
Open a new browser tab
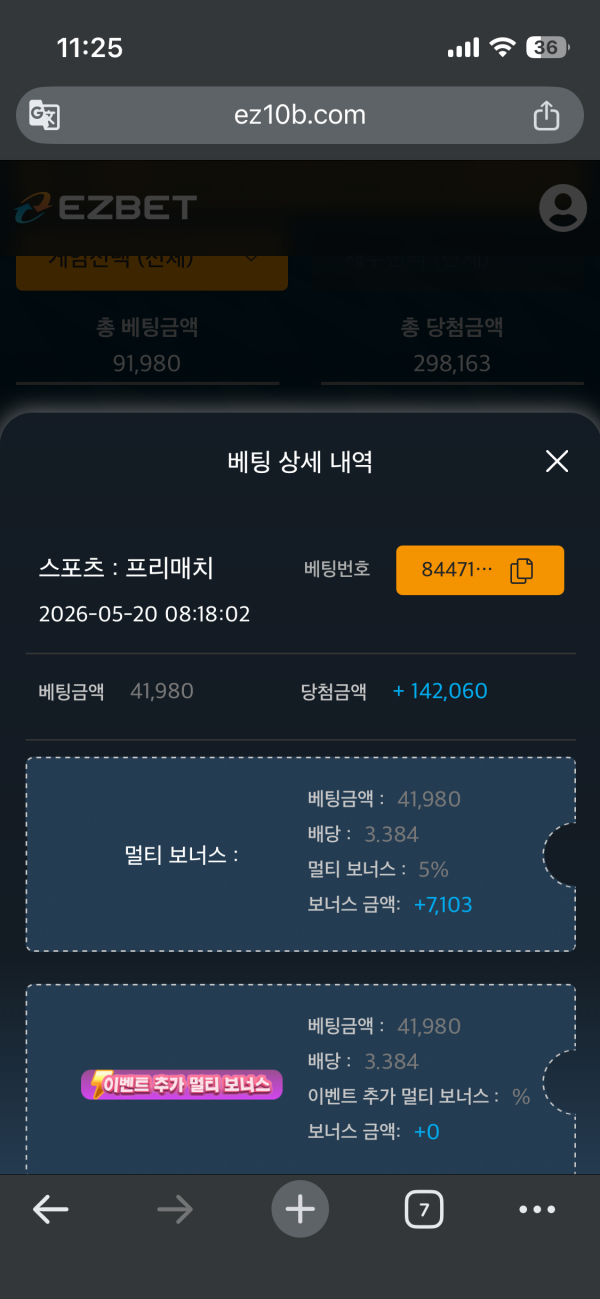(x=300, y=1210)
